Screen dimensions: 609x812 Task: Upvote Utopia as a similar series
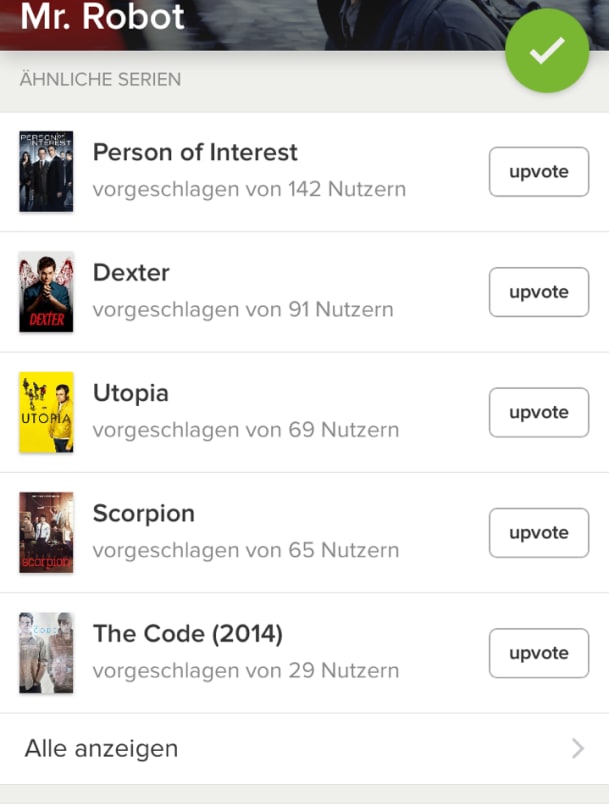(x=538, y=412)
